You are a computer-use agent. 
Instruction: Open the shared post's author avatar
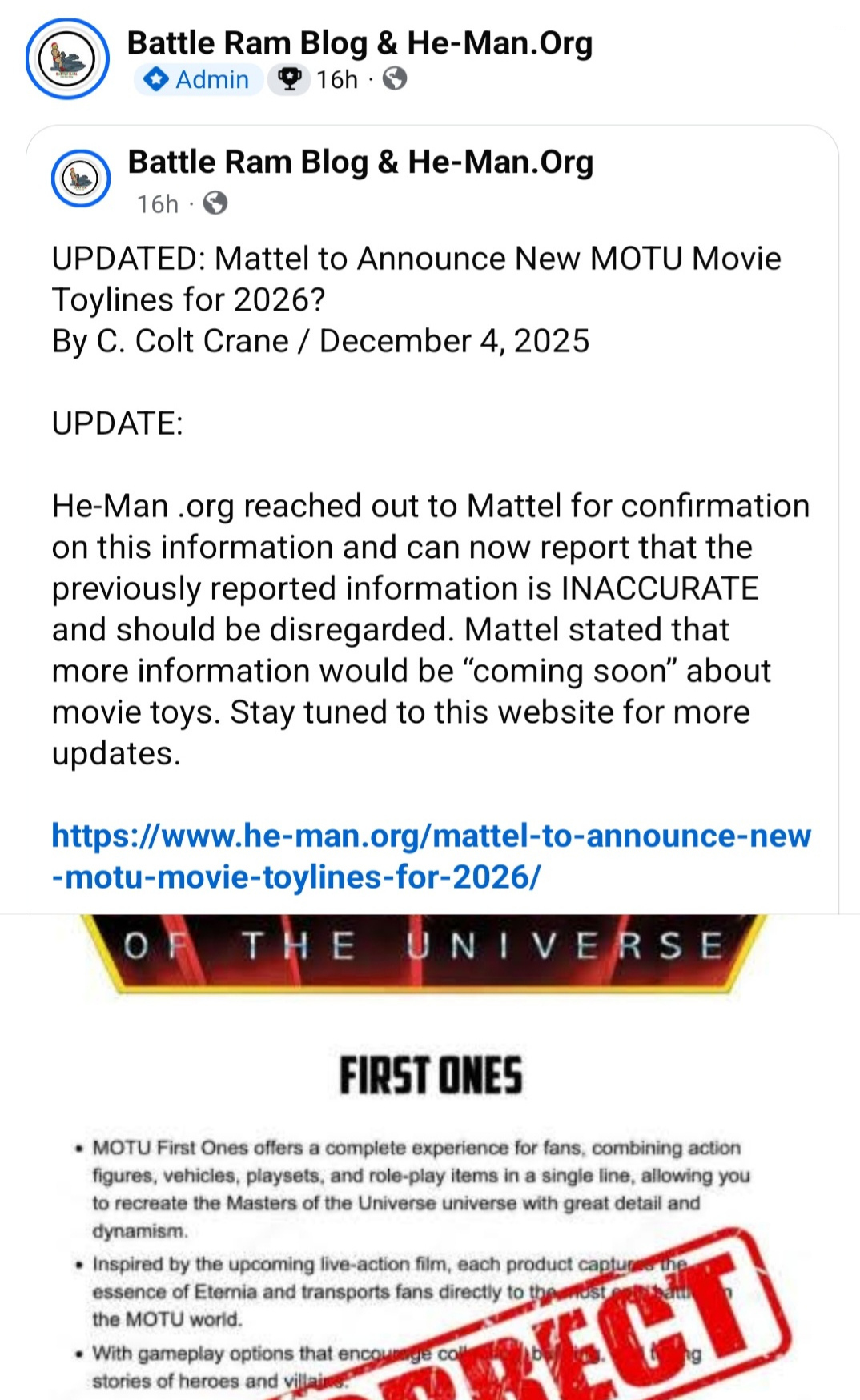pos(81,178)
